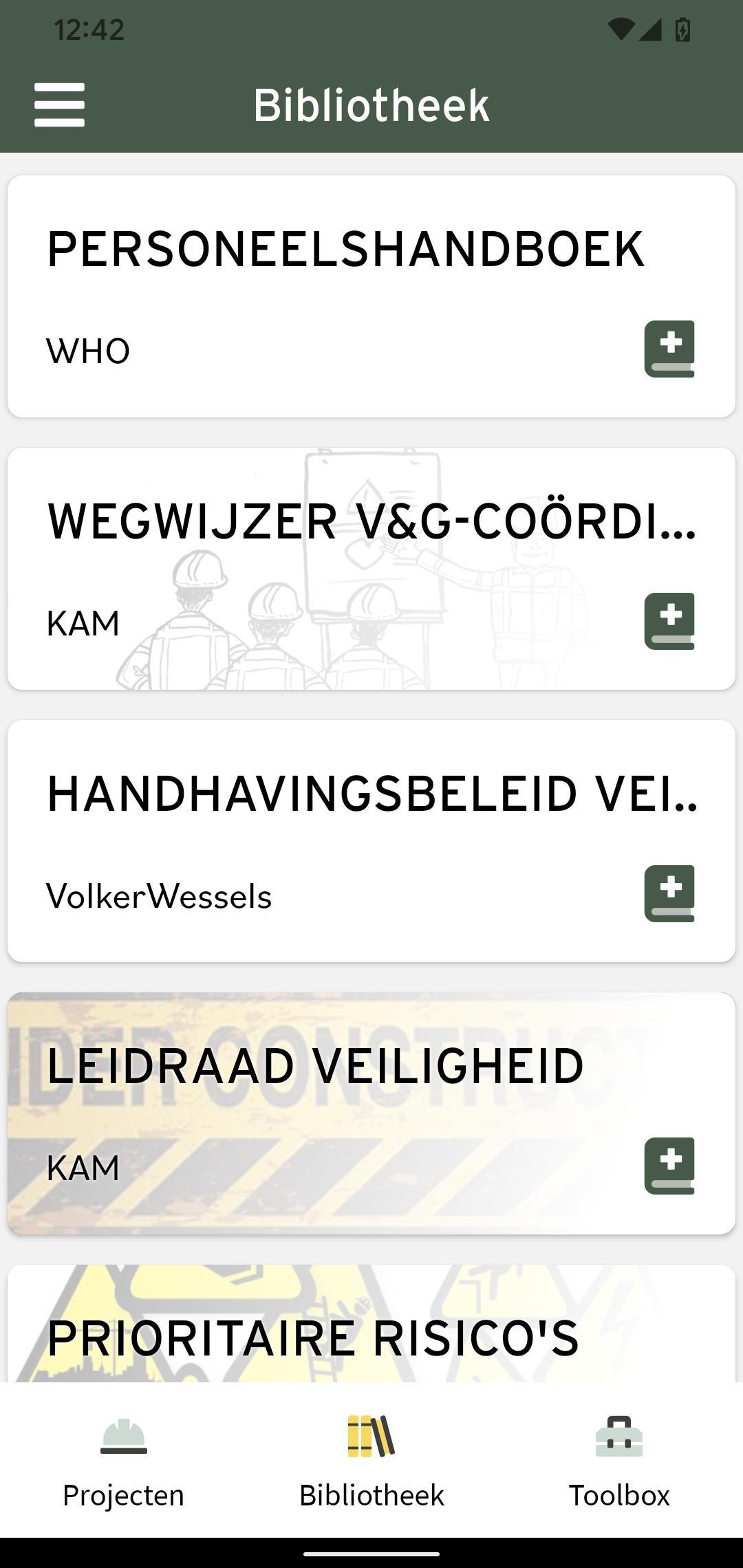The height and width of the screenshot is (1568, 743).
Task: Open the hamburger drawer menu
Action: (60, 105)
